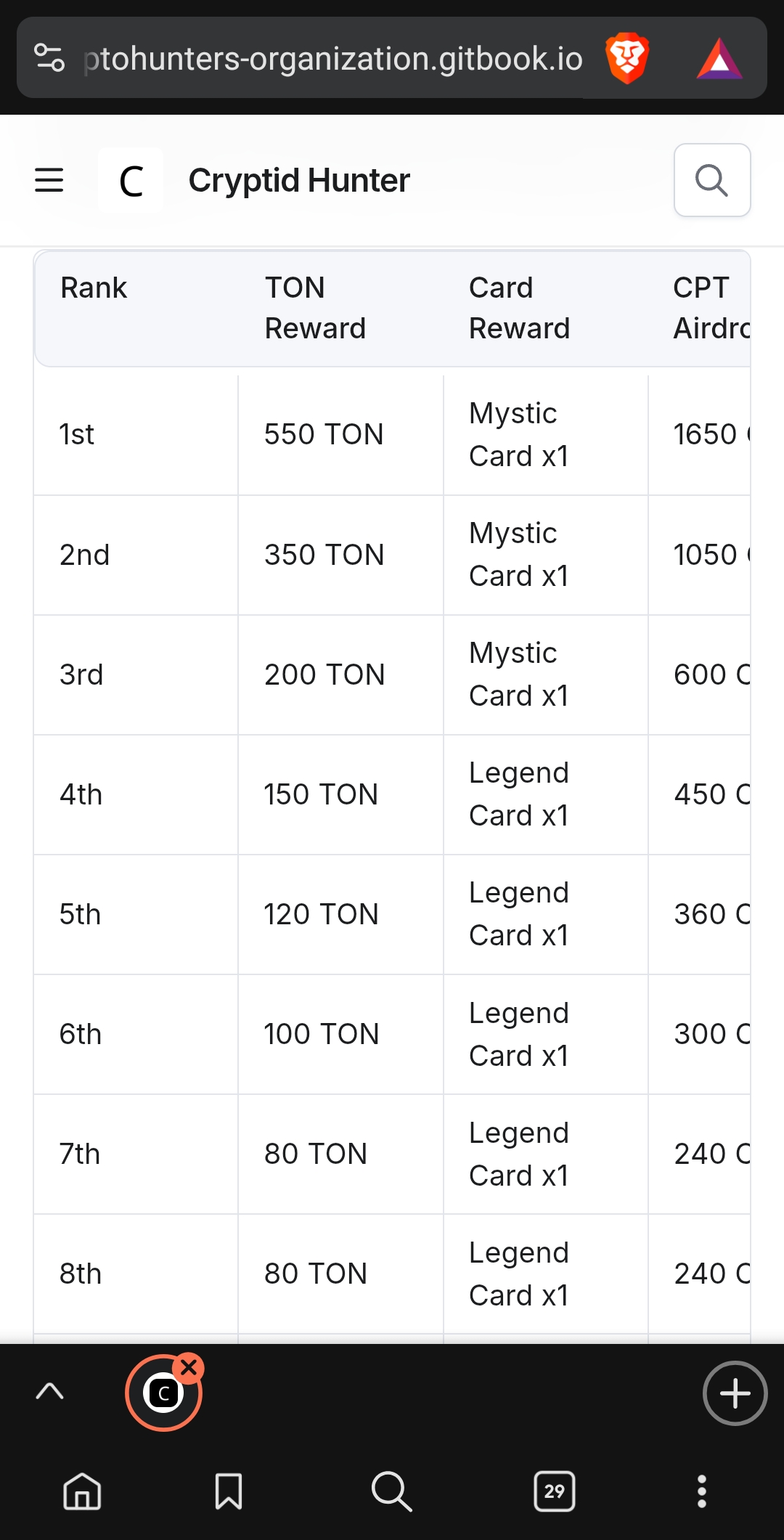The height and width of the screenshot is (1540, 784).
Task: Go to the browser home page
Action: pos(82,1491)
